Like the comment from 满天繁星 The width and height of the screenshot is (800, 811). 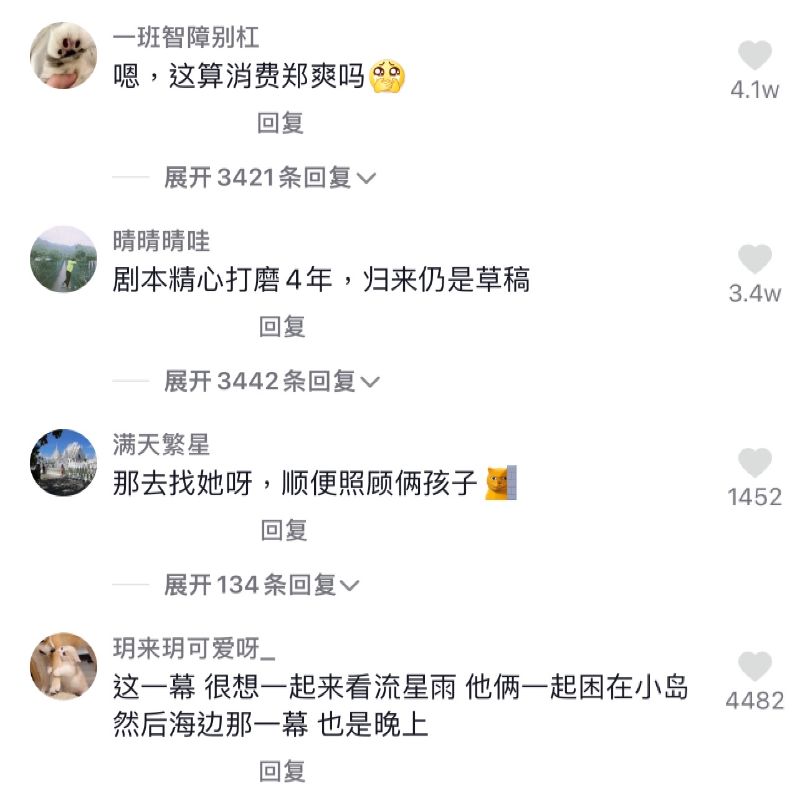[755, 463]
